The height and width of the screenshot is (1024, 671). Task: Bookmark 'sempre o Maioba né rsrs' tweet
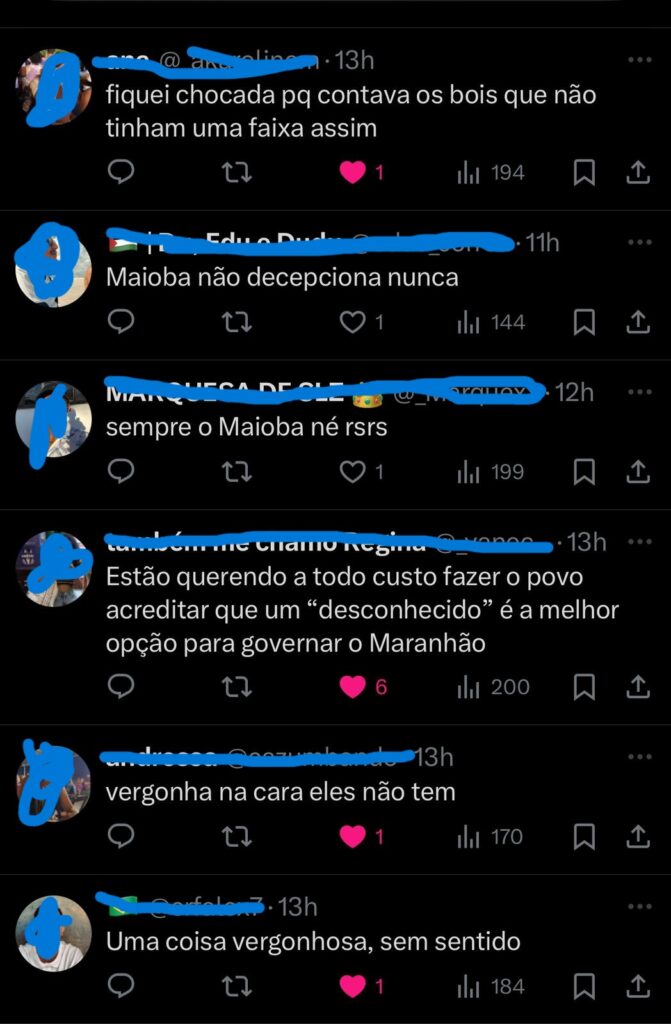[585, 471]
